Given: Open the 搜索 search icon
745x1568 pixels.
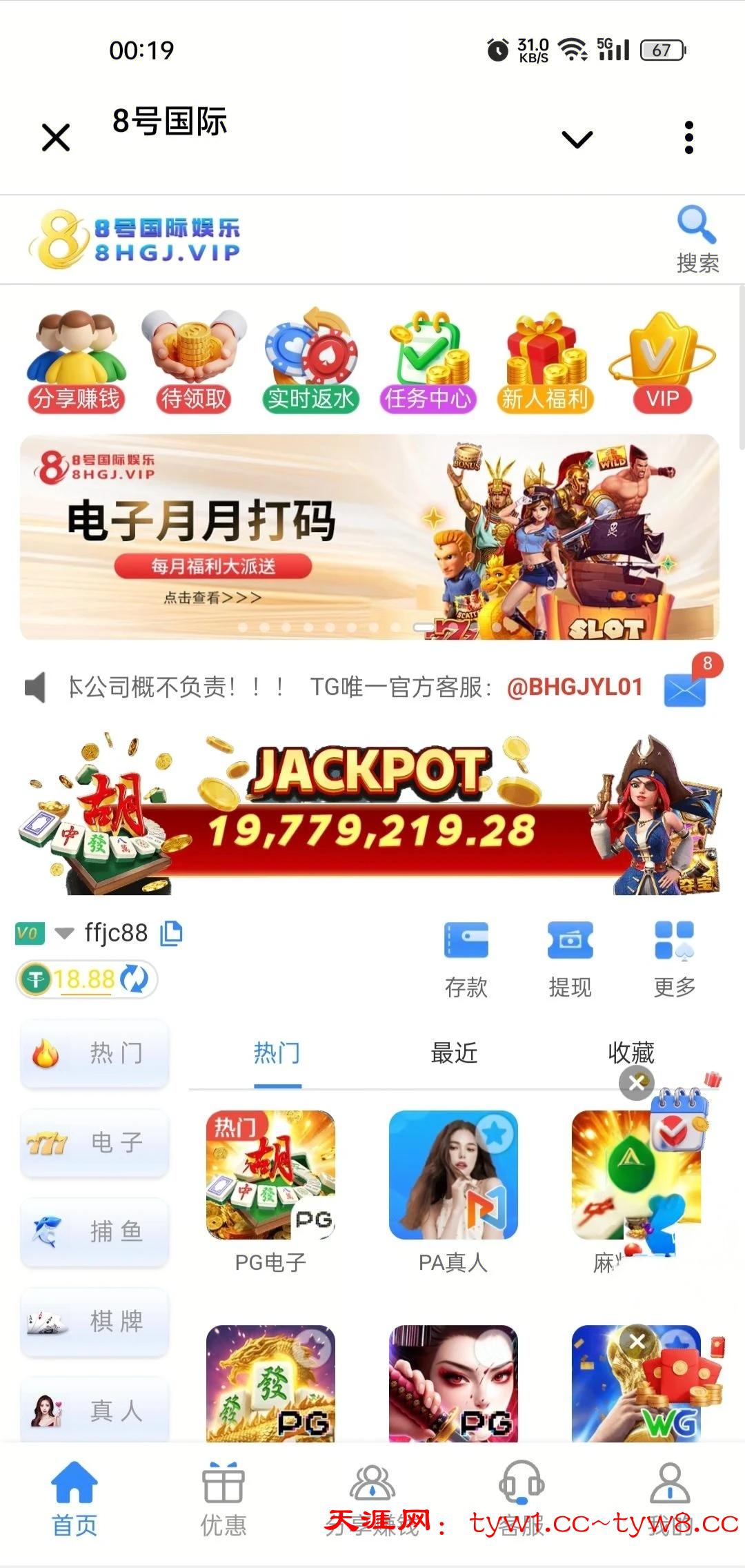Looking at the screenshot, I should (697, 239).
